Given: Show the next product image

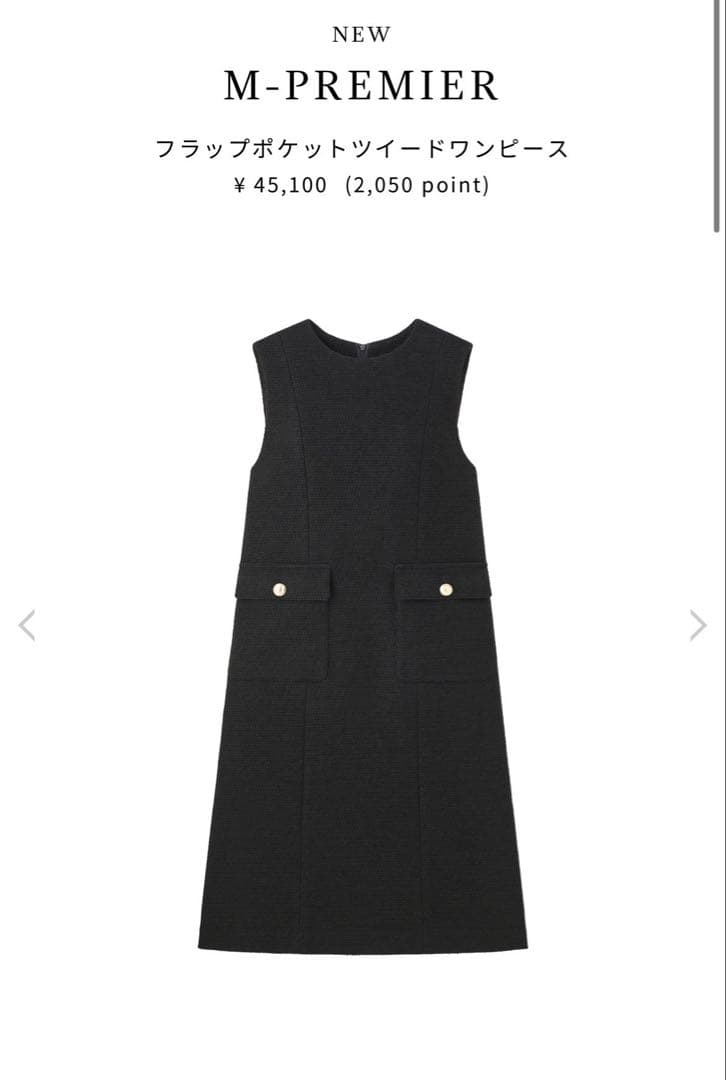Looking at the screenshot, I should click(x=698, y=625).
